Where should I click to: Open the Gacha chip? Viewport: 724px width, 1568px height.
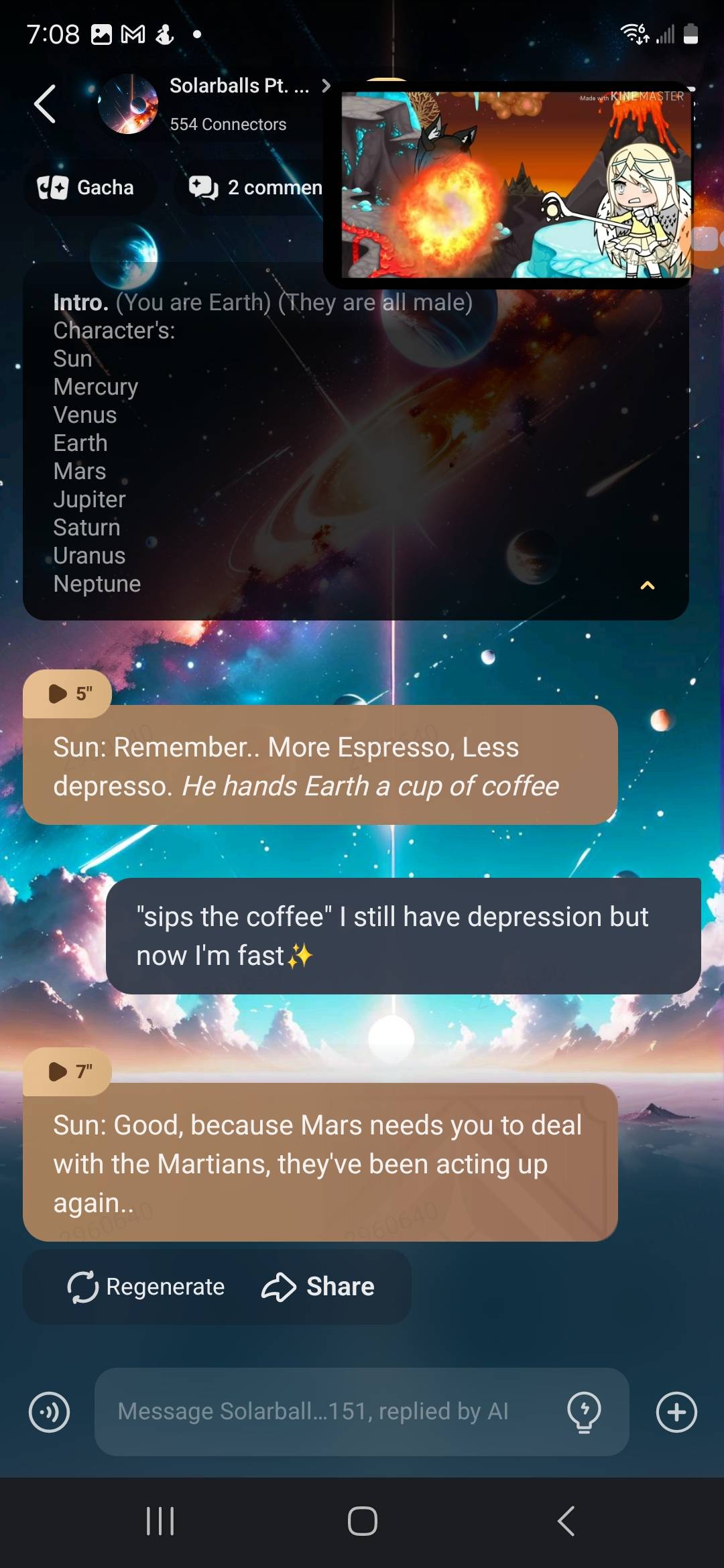click(x=86, y=188)
